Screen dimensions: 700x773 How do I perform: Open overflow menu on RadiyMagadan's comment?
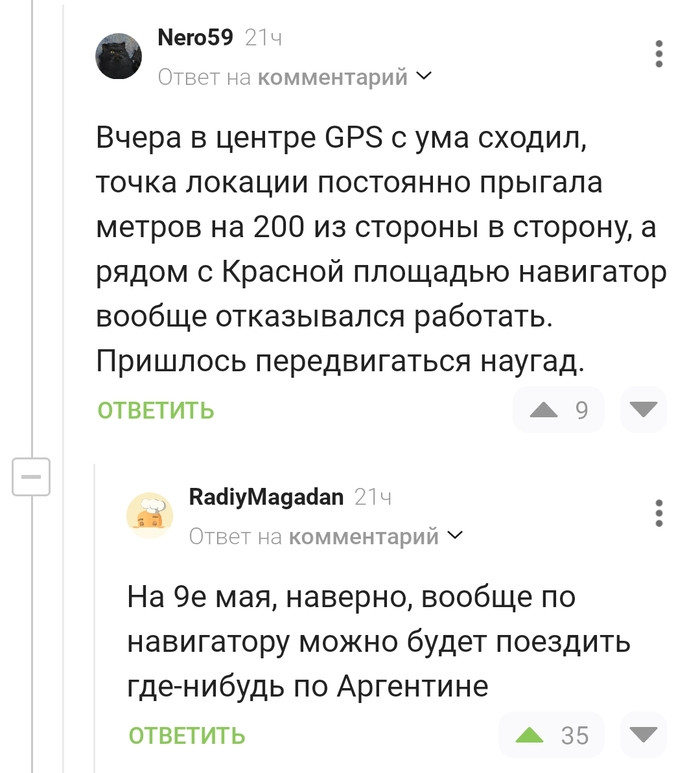(x=658, y=512)
